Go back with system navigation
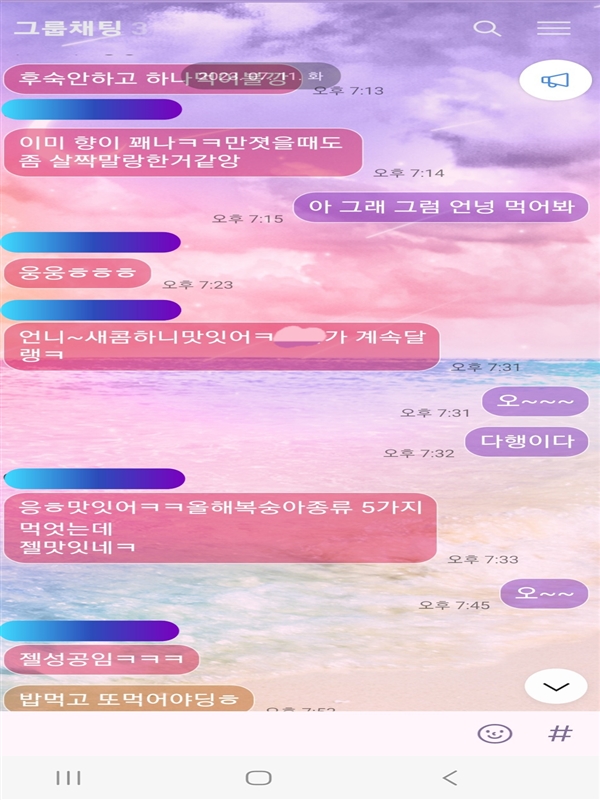Image resolution: width=600 pixels, height=800 pixels. click(450, 777)
